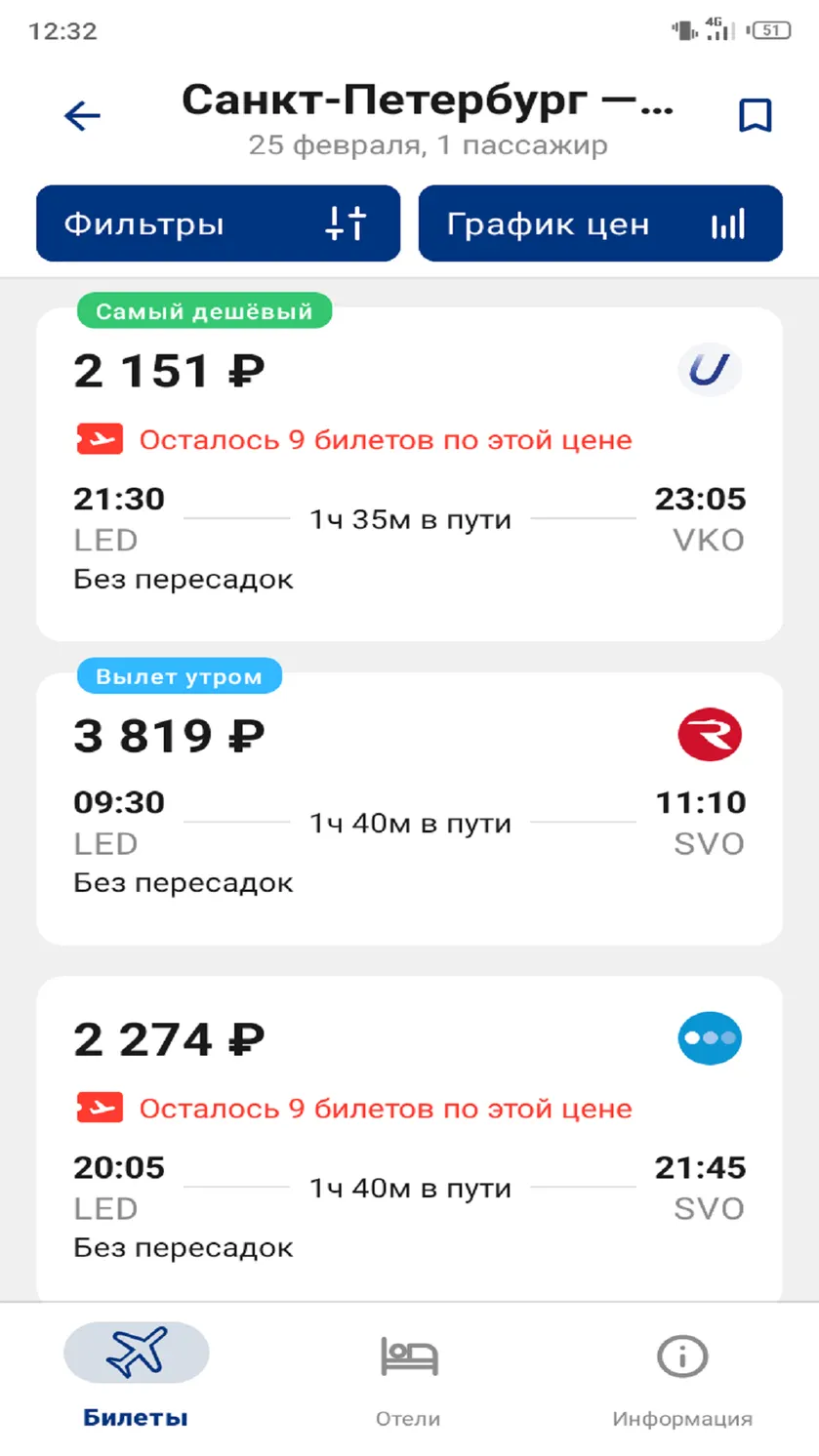Screen dimensions: 819x1456
Task: Select the 3 819 ₽ morning flight
Action: click(409, 809)
